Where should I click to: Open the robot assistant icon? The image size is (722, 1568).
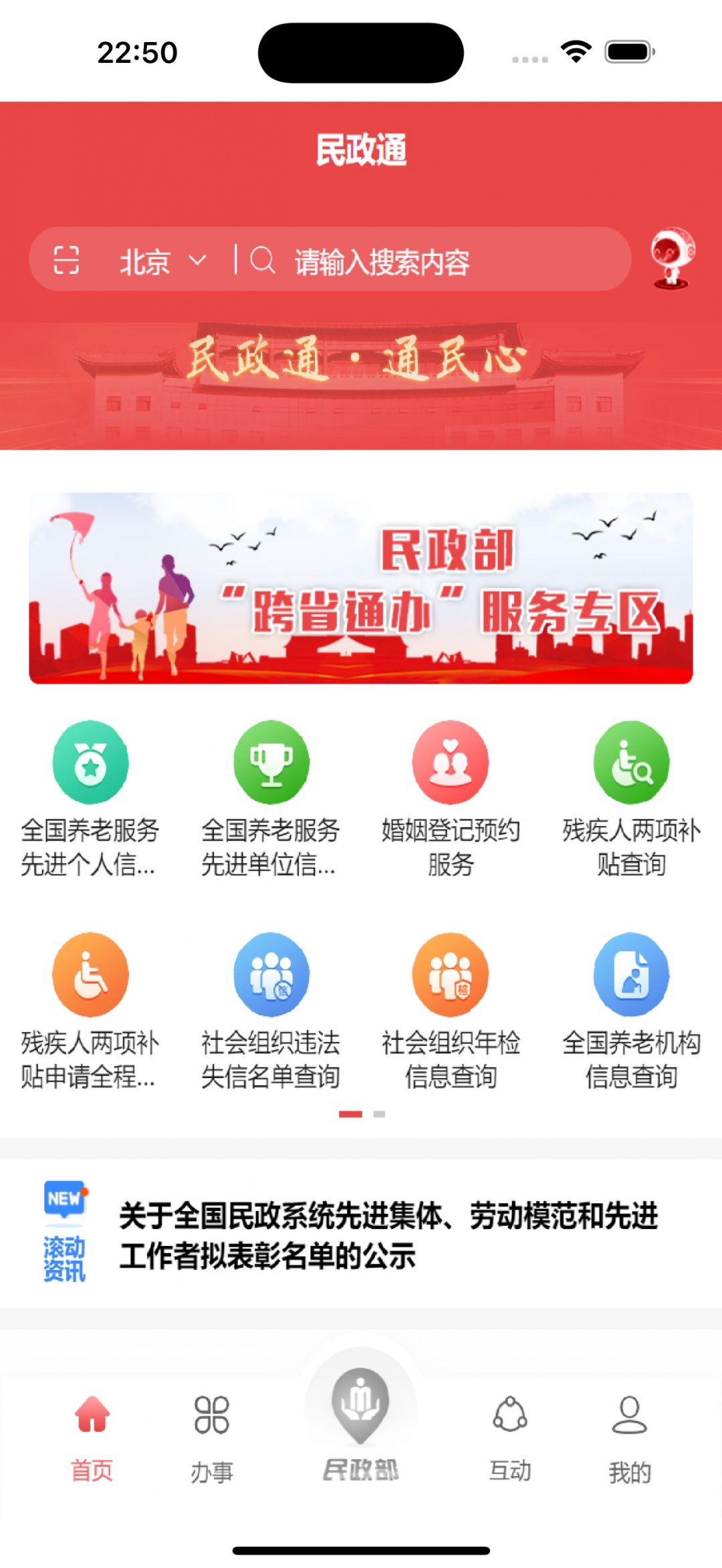[x=673, y=259]
